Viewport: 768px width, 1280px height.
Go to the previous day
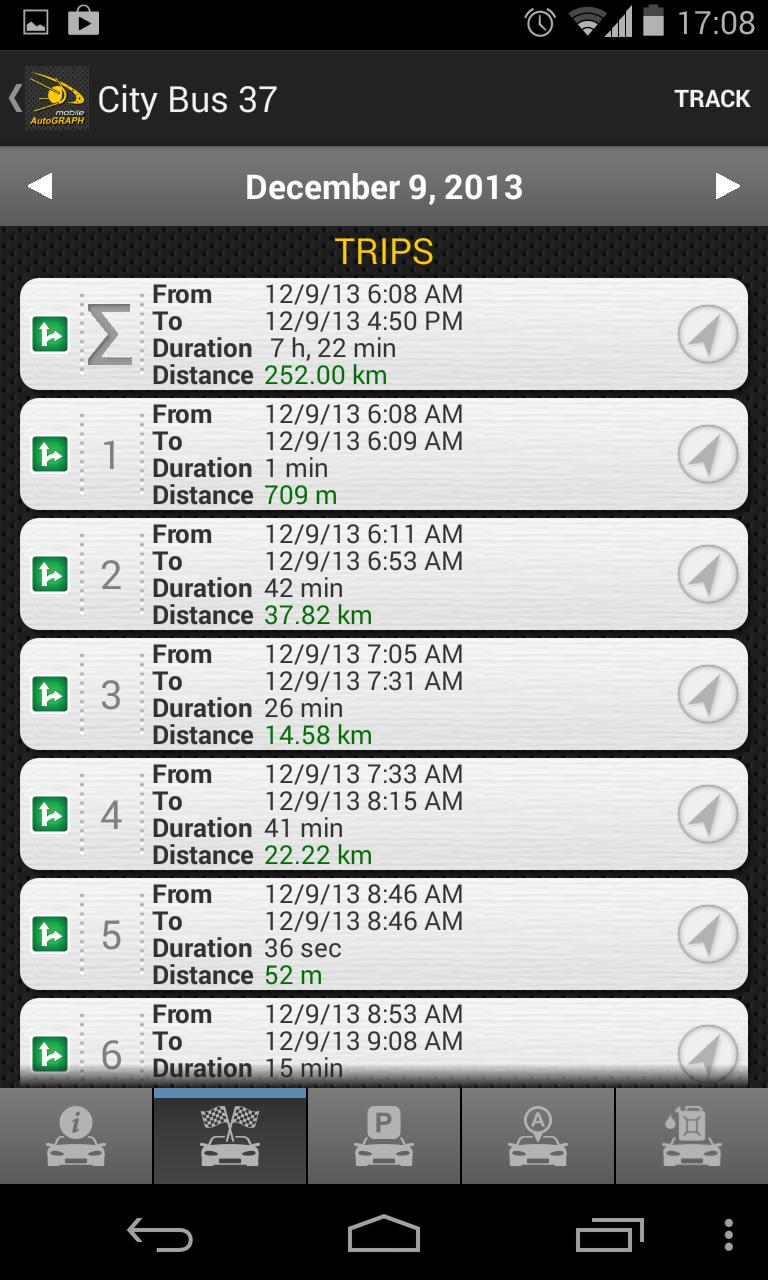coord(40,187)
